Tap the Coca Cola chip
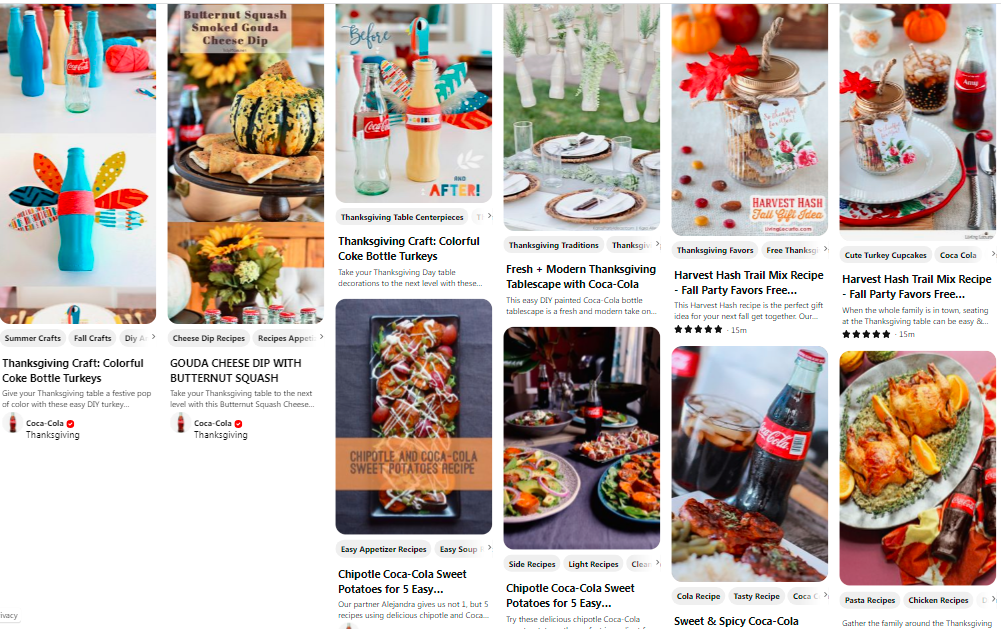The width and height of the screenshot is (1001, 629). 958,255
